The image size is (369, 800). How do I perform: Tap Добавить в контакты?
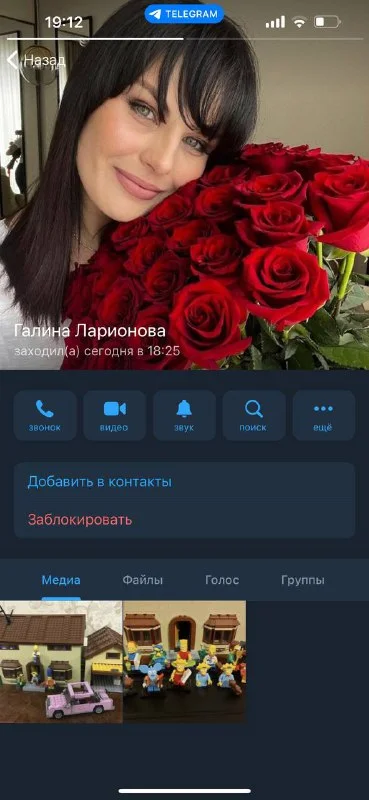pyautogui.click(x=184, y=482)
